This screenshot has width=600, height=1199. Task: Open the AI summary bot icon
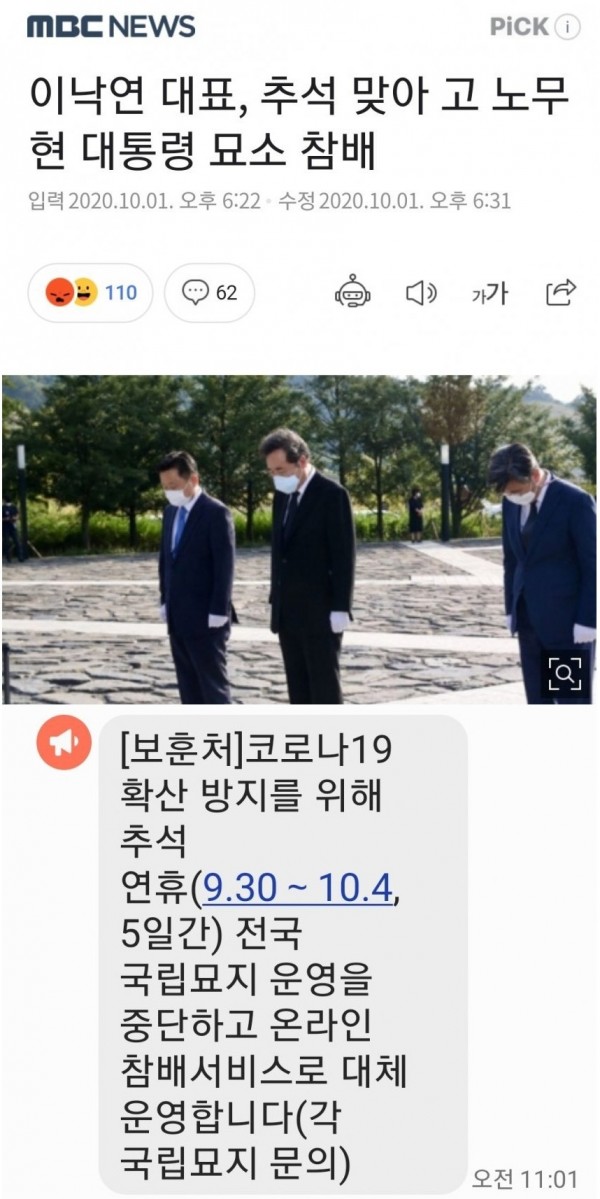(352, 293)
